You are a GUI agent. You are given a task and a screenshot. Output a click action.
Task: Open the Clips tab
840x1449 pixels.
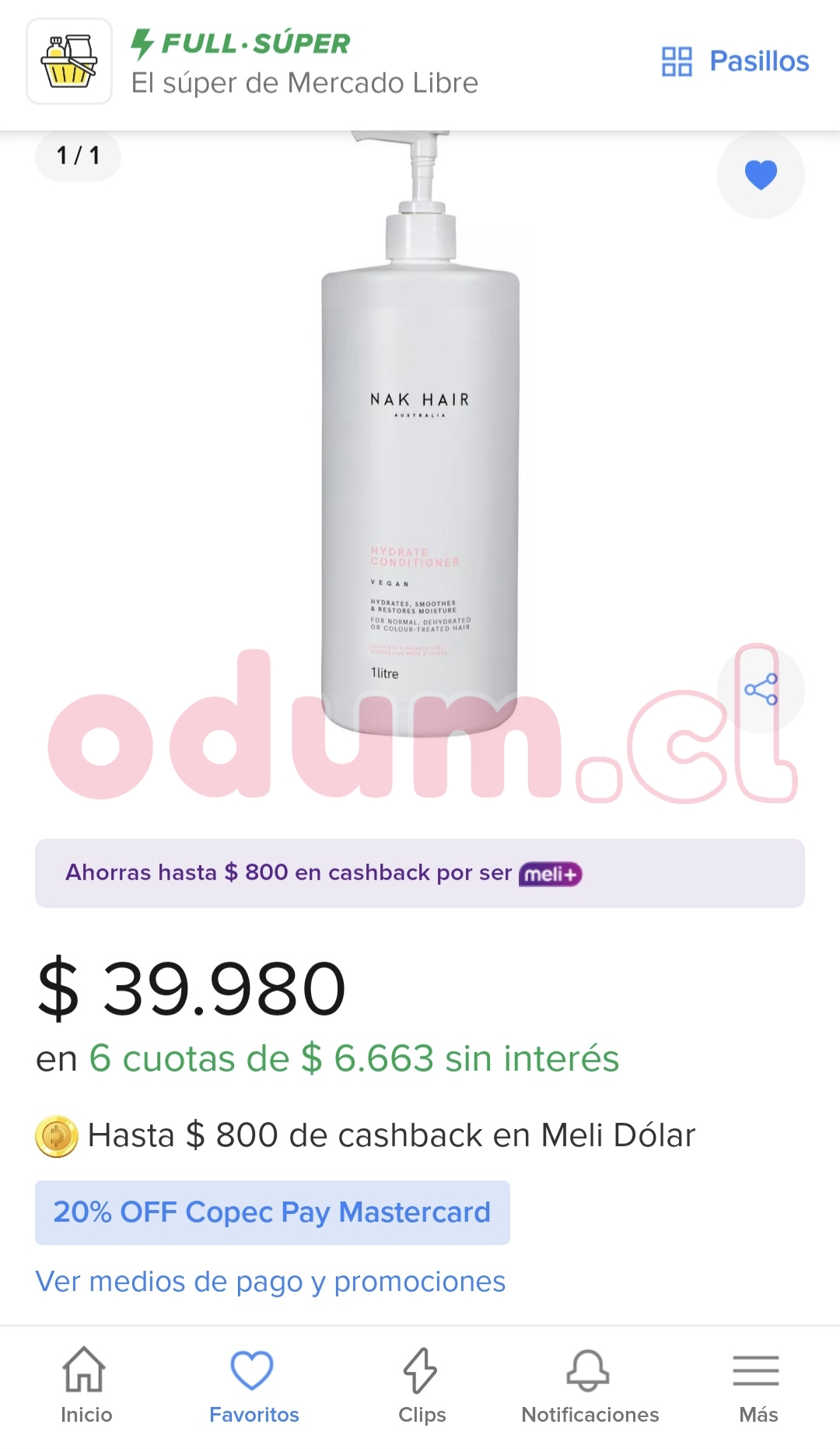[422, 1387]
